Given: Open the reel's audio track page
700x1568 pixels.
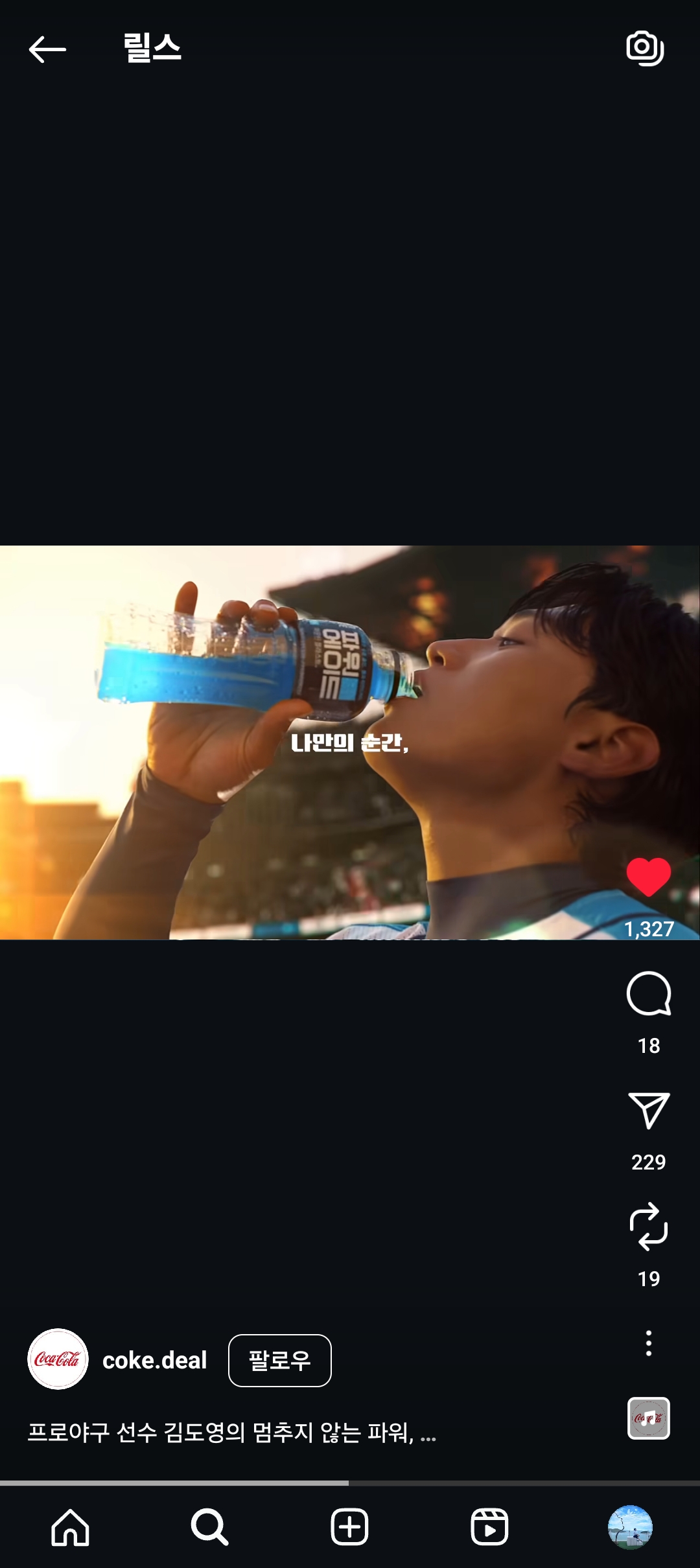Looking at the screenshot, I should (x=648, y=1418).
